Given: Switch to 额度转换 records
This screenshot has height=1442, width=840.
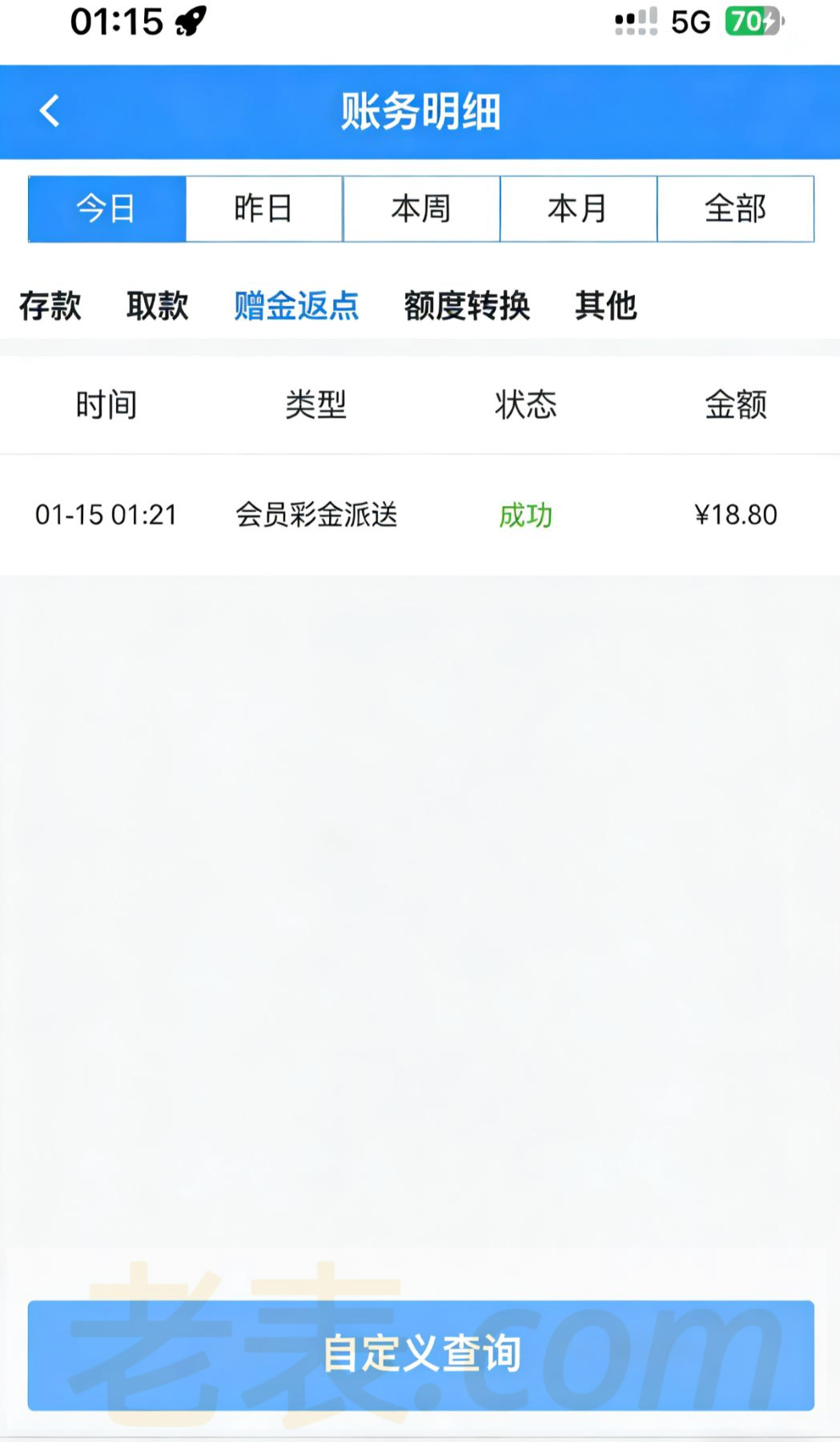Looking at the screenshot, I should [467, 306].
